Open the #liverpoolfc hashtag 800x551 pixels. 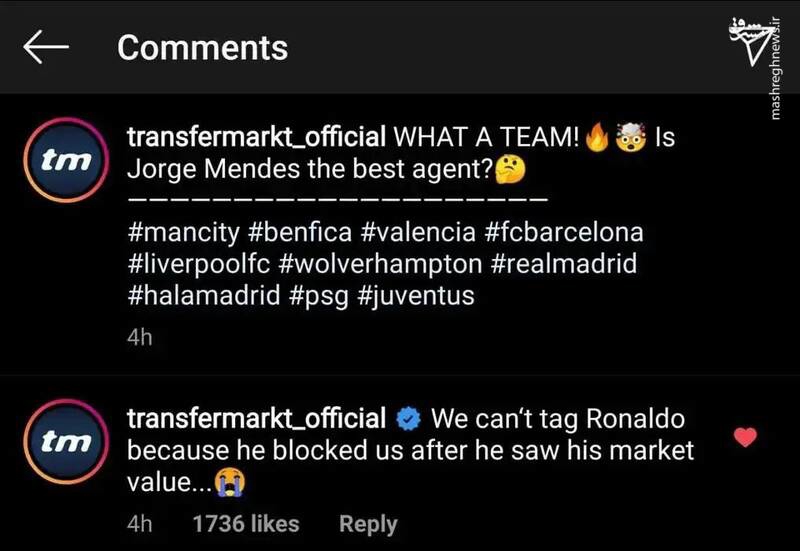pyautogui.click(x=196, y=265)
